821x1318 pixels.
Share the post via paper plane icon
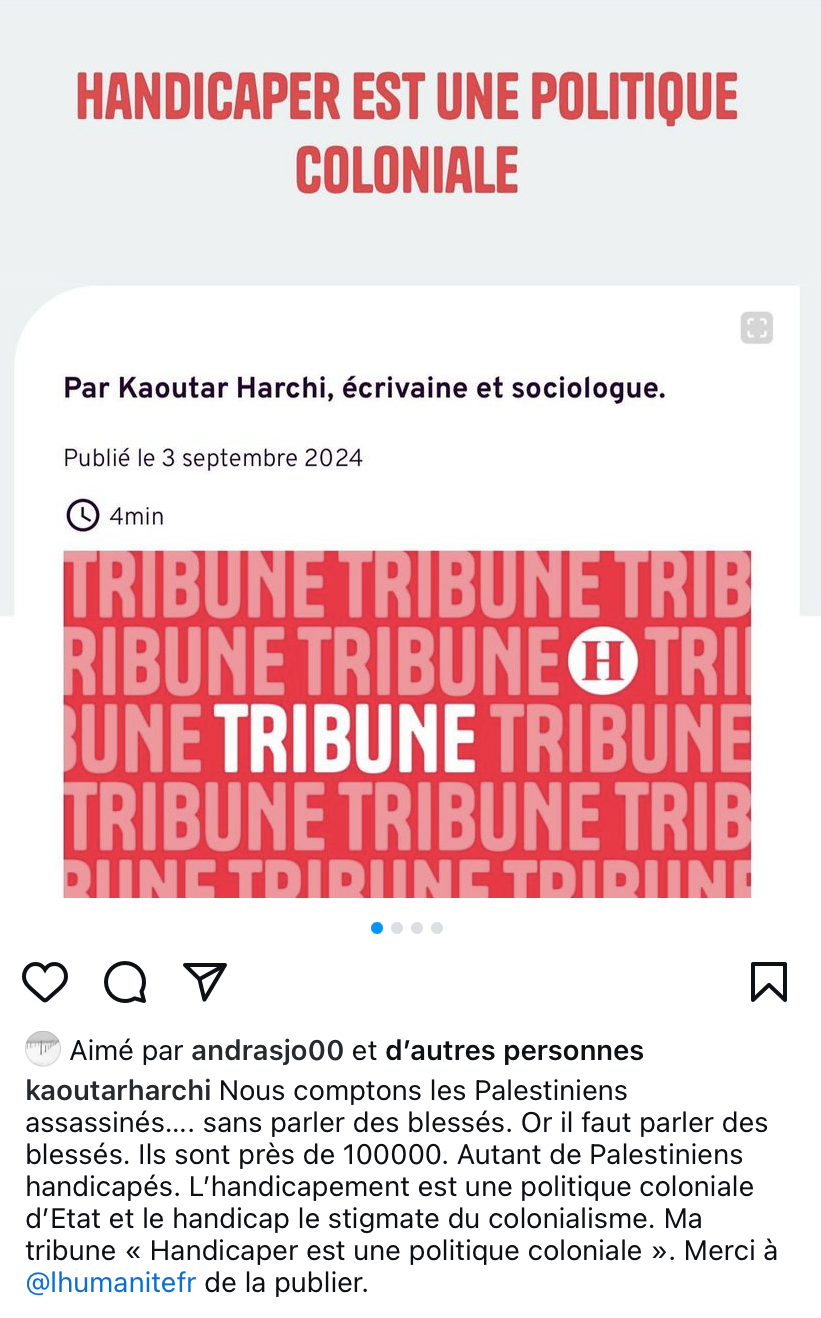[205, 982]
